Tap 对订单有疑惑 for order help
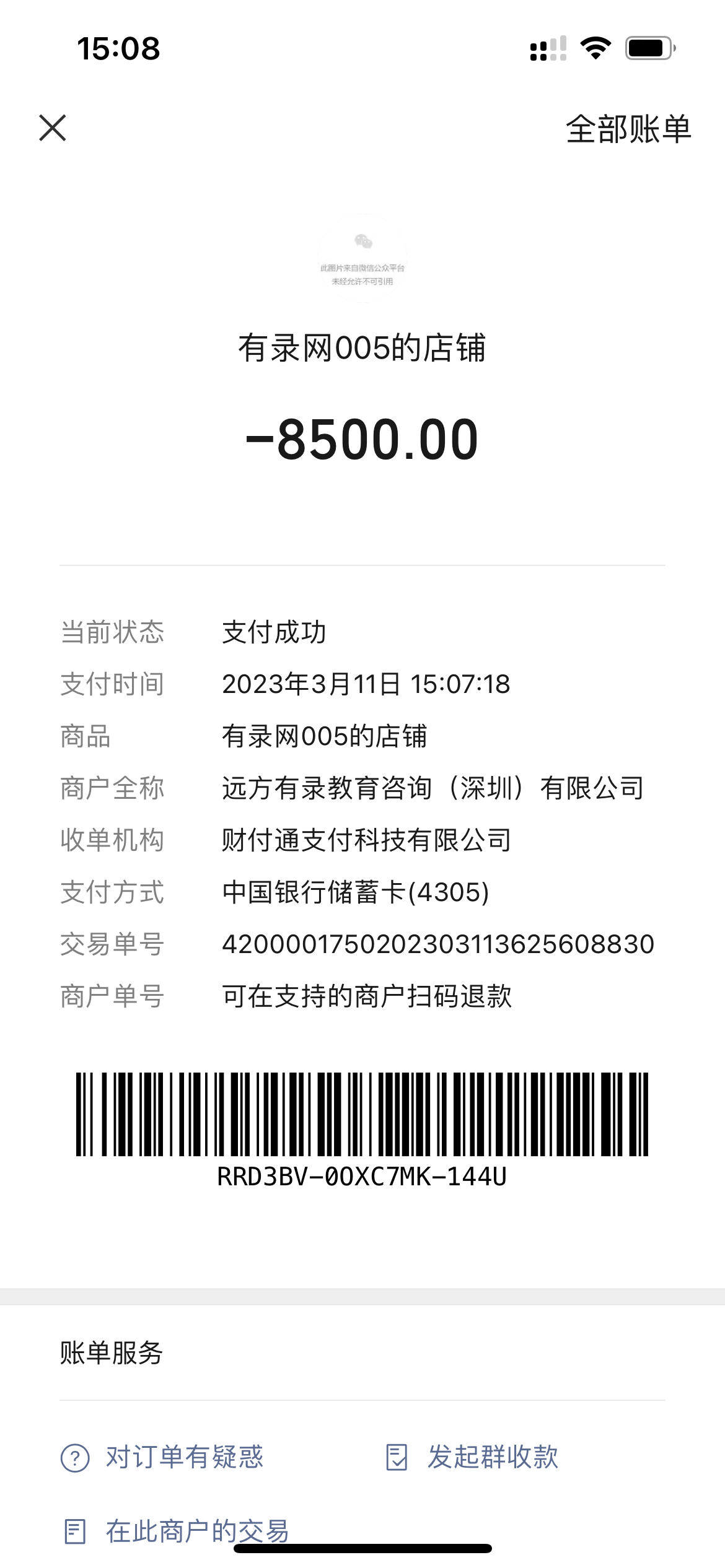725x1568 pixels. click(162, 1457)
